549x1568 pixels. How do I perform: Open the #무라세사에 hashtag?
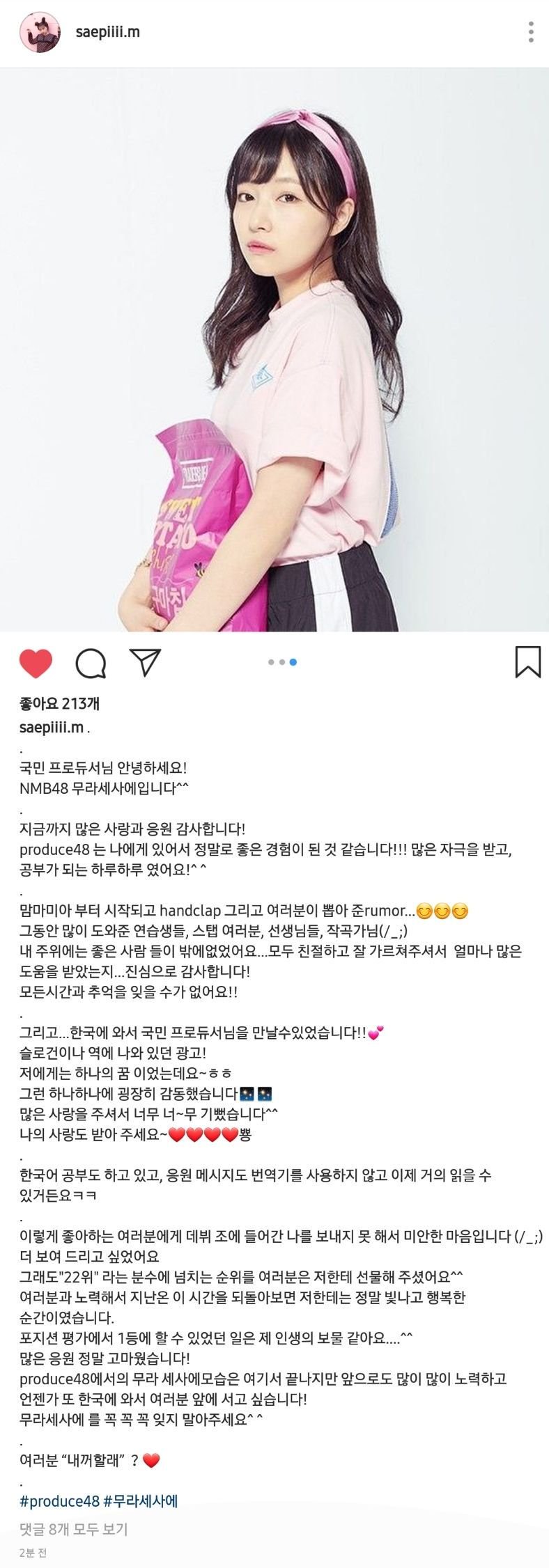tap(141, 1499)
